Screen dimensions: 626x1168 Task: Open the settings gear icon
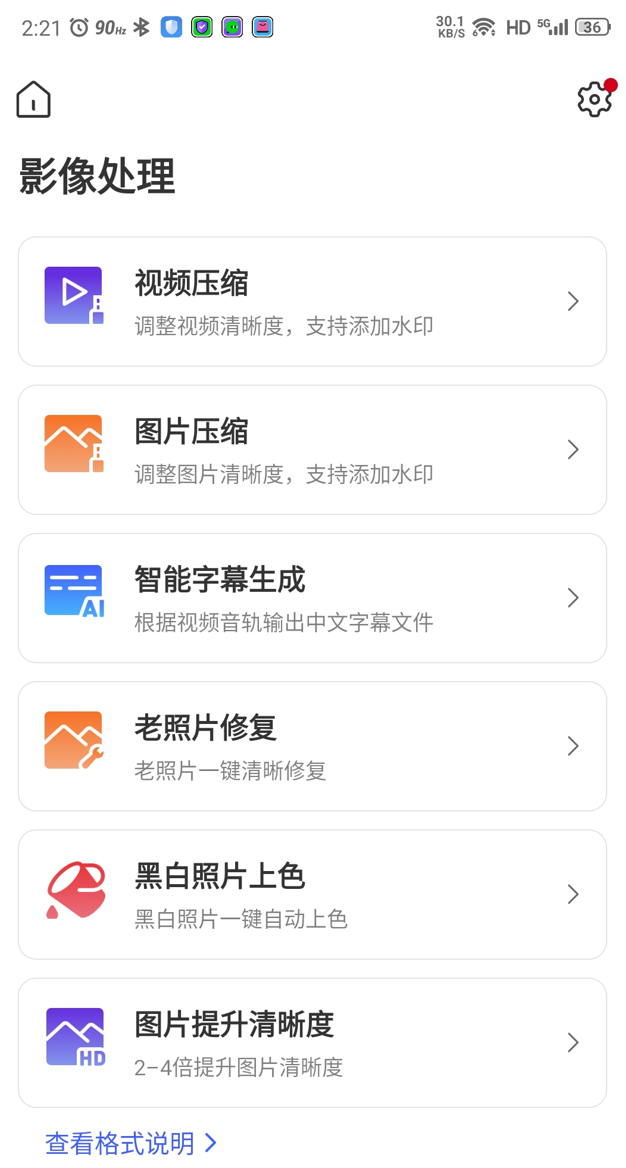595,98
